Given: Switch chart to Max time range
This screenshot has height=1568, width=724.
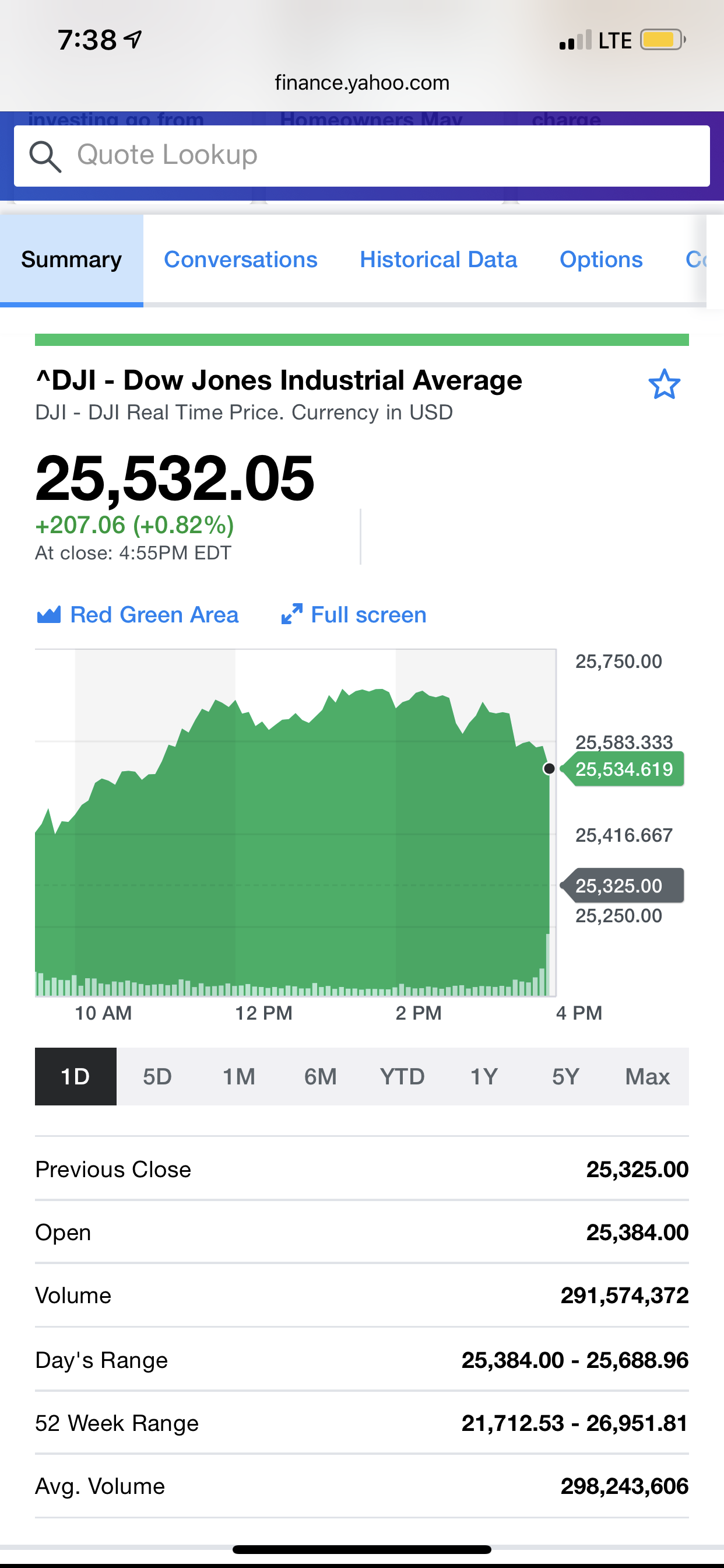Looking at the screenshot, I should click(646, 1076).
